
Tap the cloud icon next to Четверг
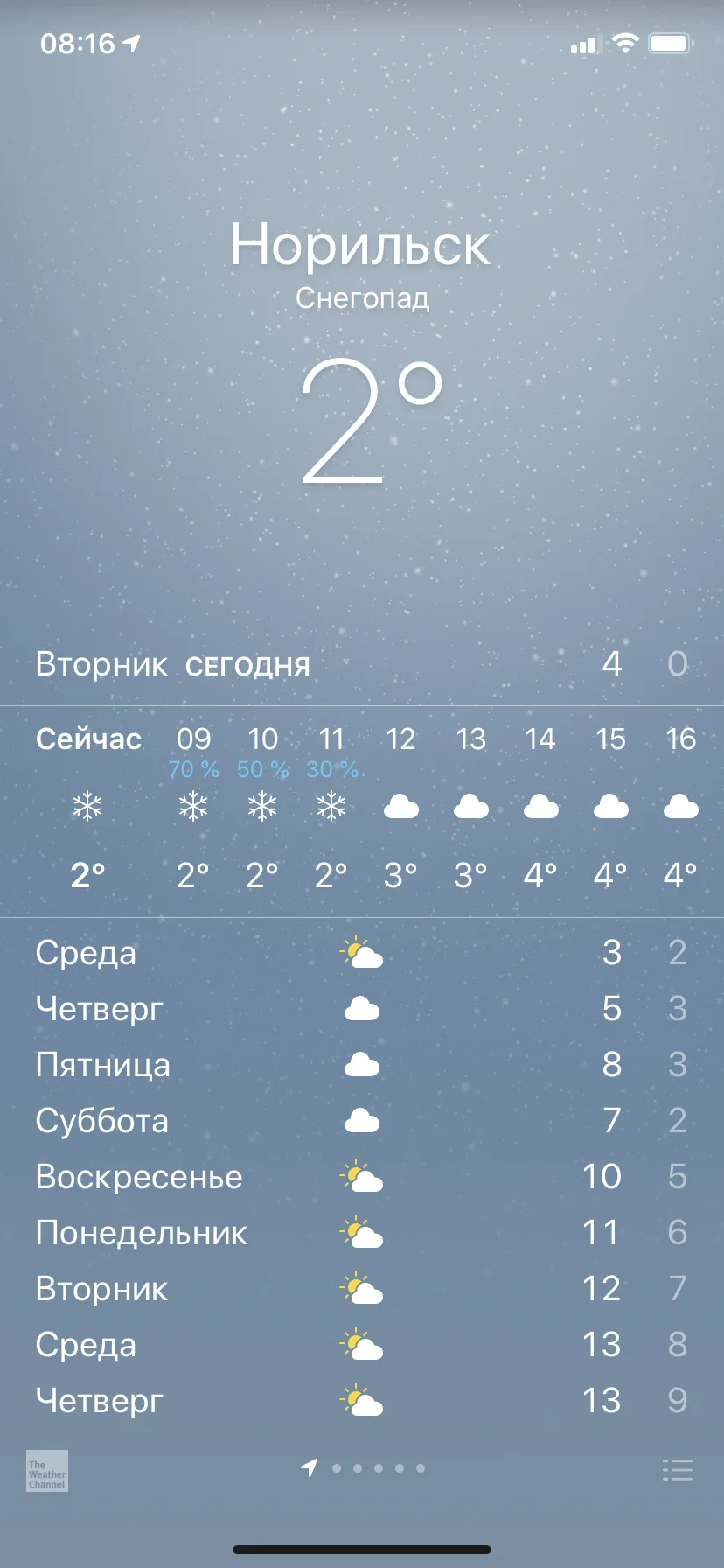pyautogui.click(x=363, y=1008)
